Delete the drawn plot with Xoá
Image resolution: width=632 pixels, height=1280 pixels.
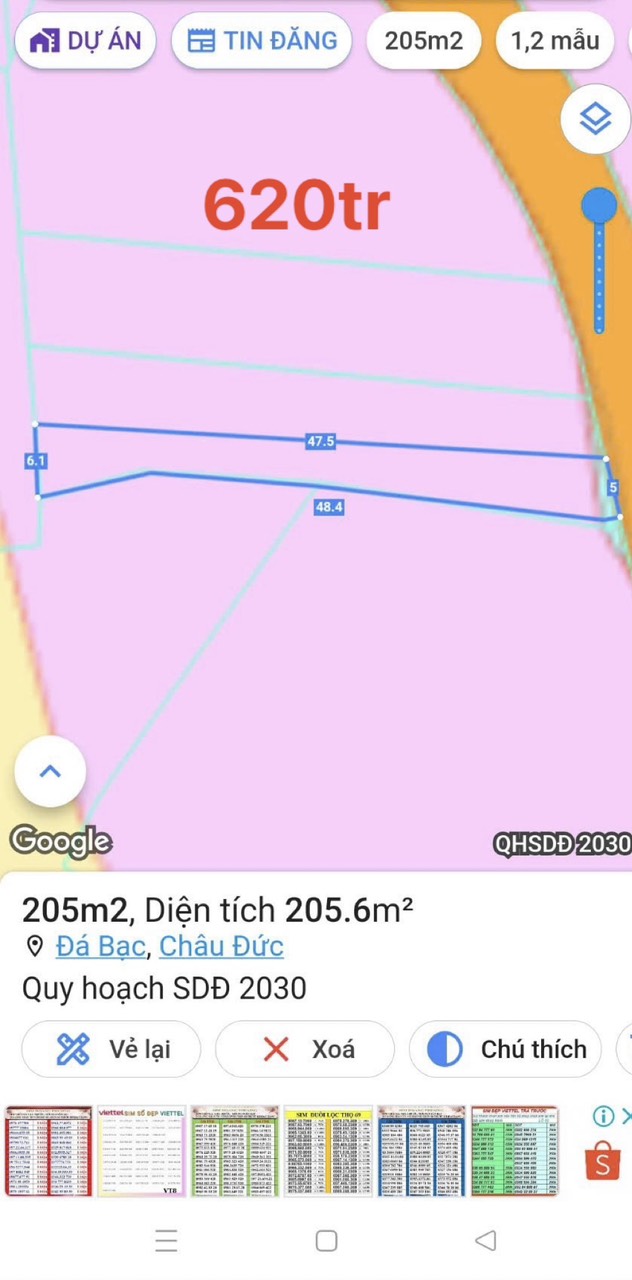[x=305, y=1049]
